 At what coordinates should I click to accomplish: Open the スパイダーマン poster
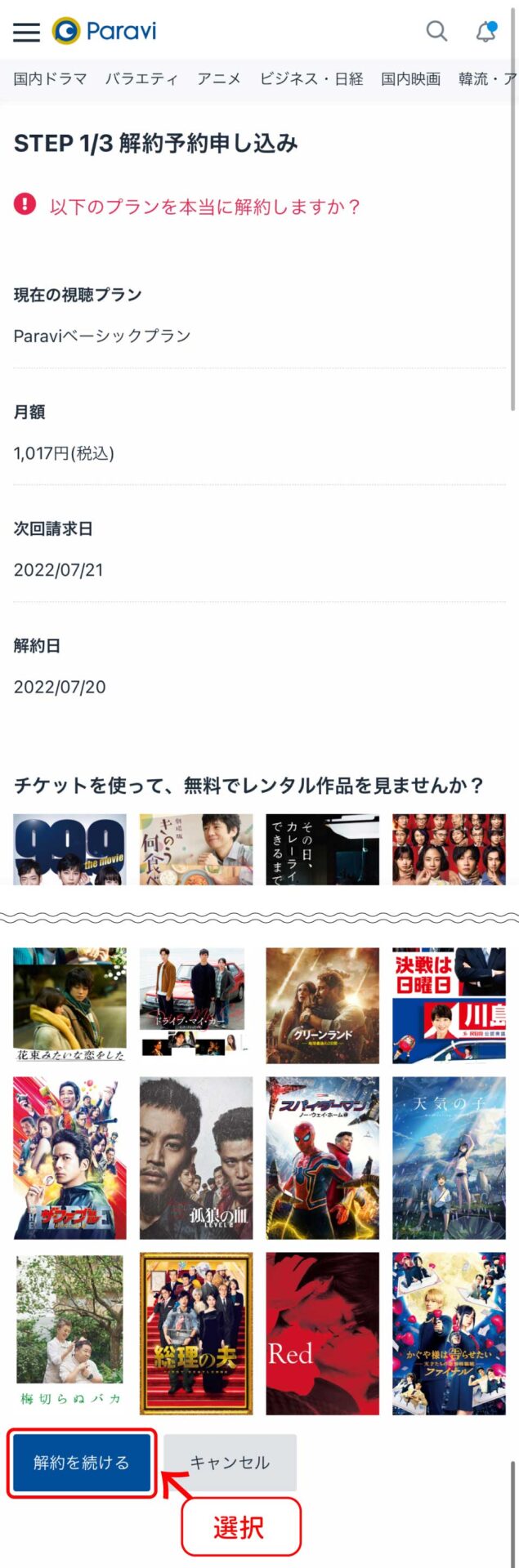pos(322,1157)
